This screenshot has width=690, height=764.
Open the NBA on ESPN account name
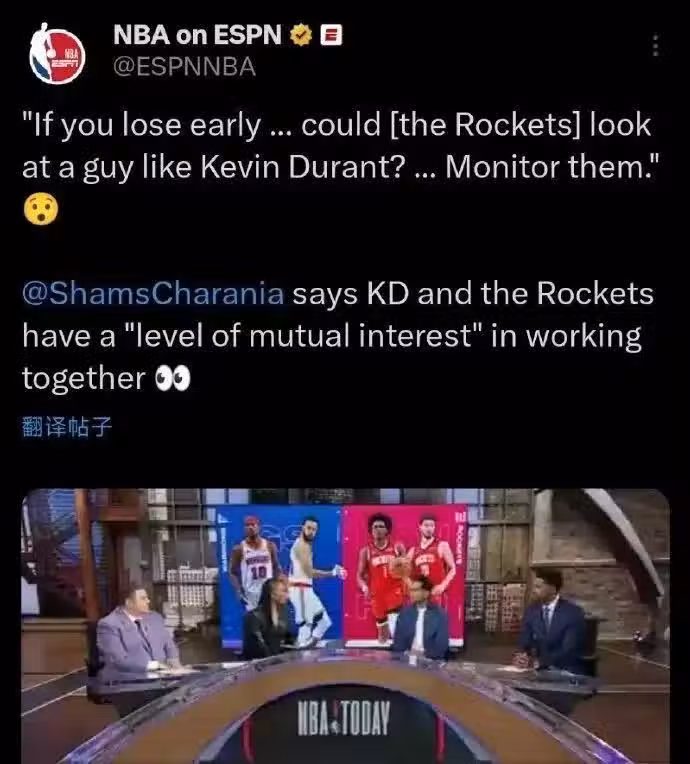coord(198,35)
